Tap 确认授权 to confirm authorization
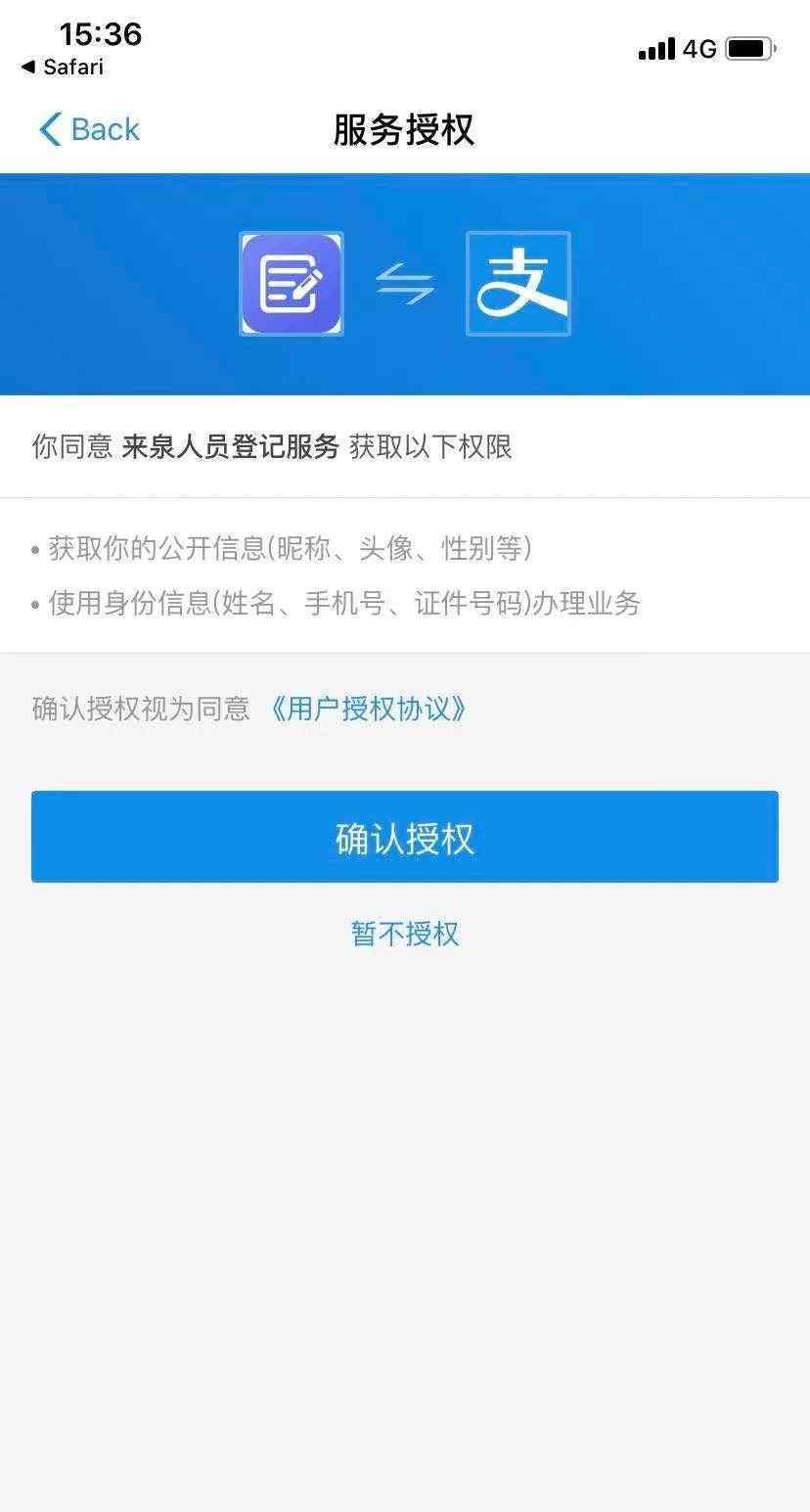The width and height of the screenshot is (810, 1512). click(x=405, y=837)
